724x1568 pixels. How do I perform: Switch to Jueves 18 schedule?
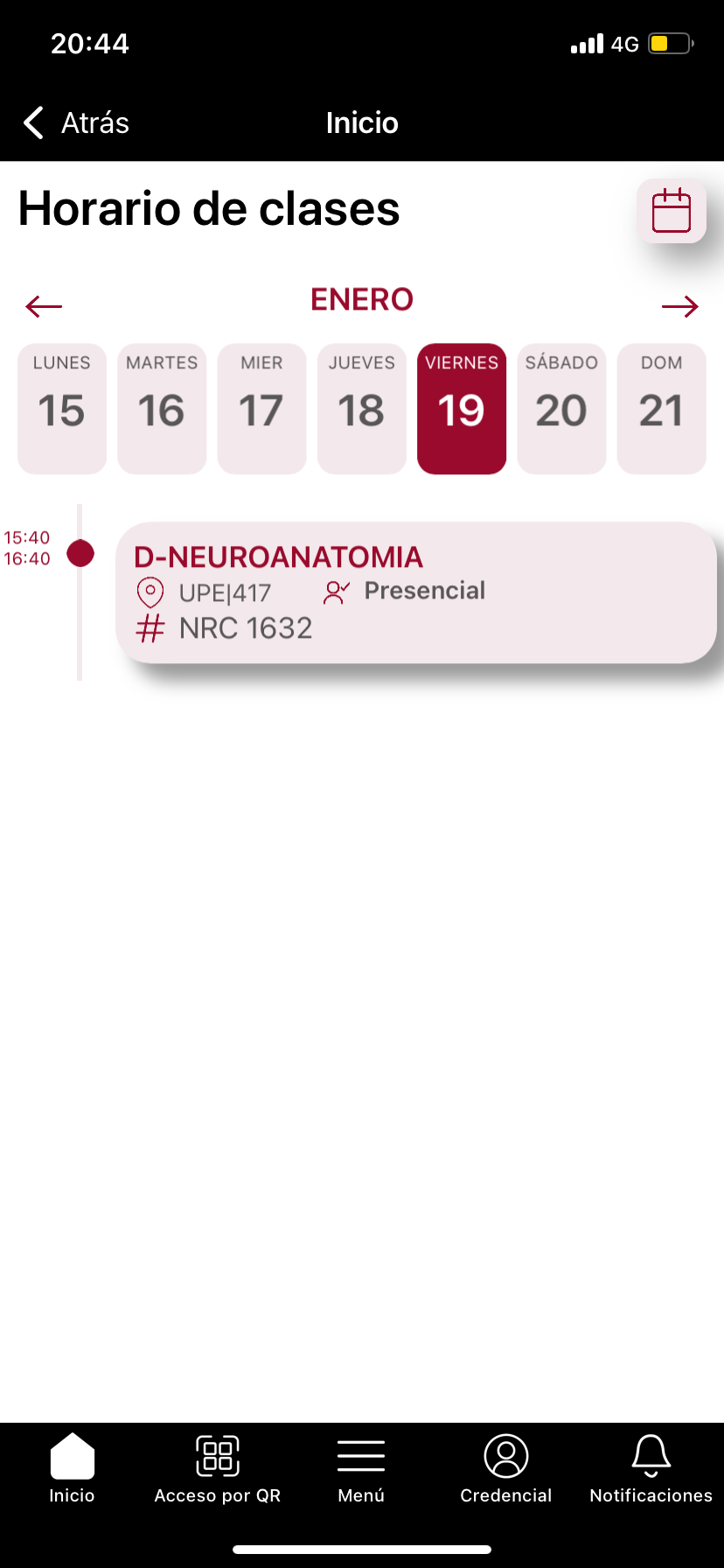click(x=361, y=409)
